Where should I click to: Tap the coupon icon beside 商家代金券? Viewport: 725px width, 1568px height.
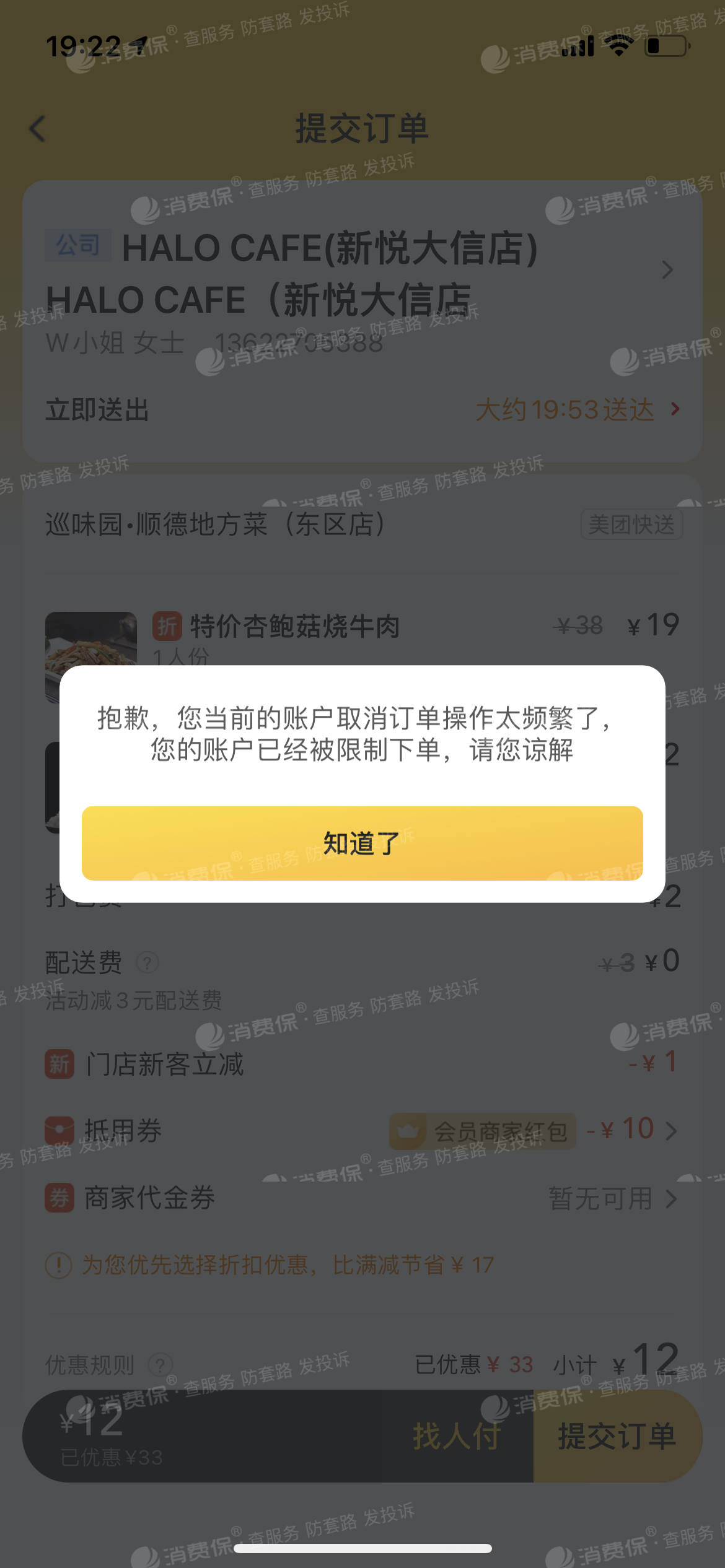pyautogui.click(x=59, y=1198)
